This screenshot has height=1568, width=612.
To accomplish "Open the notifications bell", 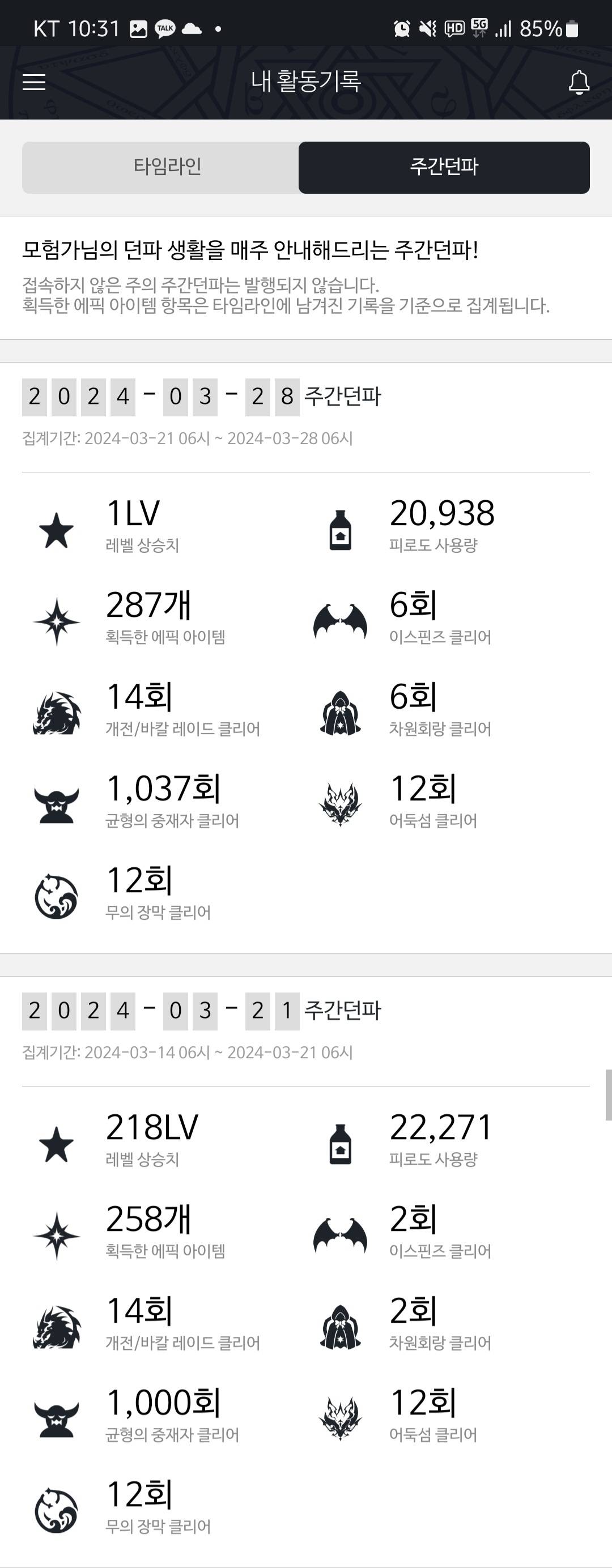I will tap(579, 82).
